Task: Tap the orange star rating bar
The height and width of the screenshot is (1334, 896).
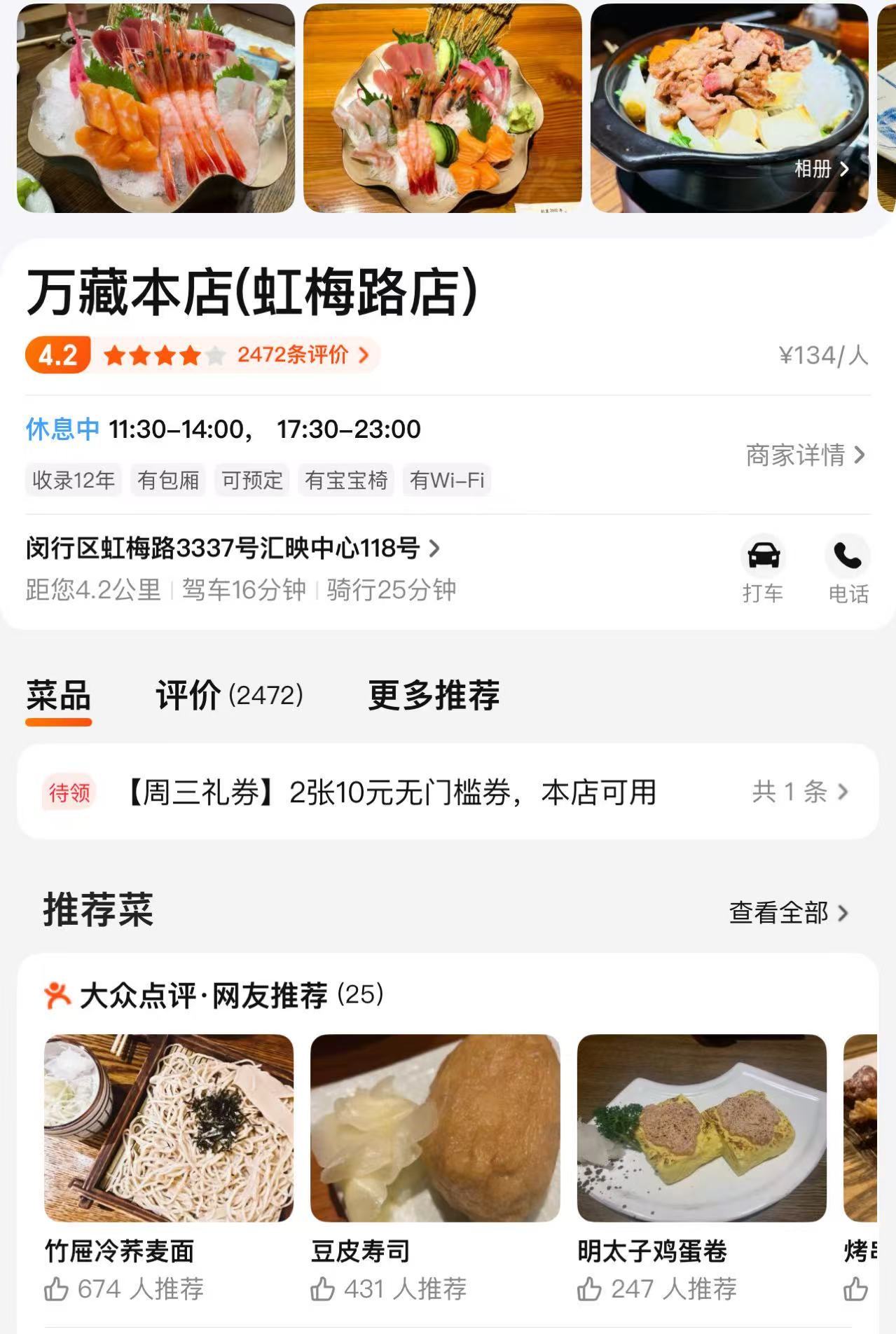Action: 160,357
